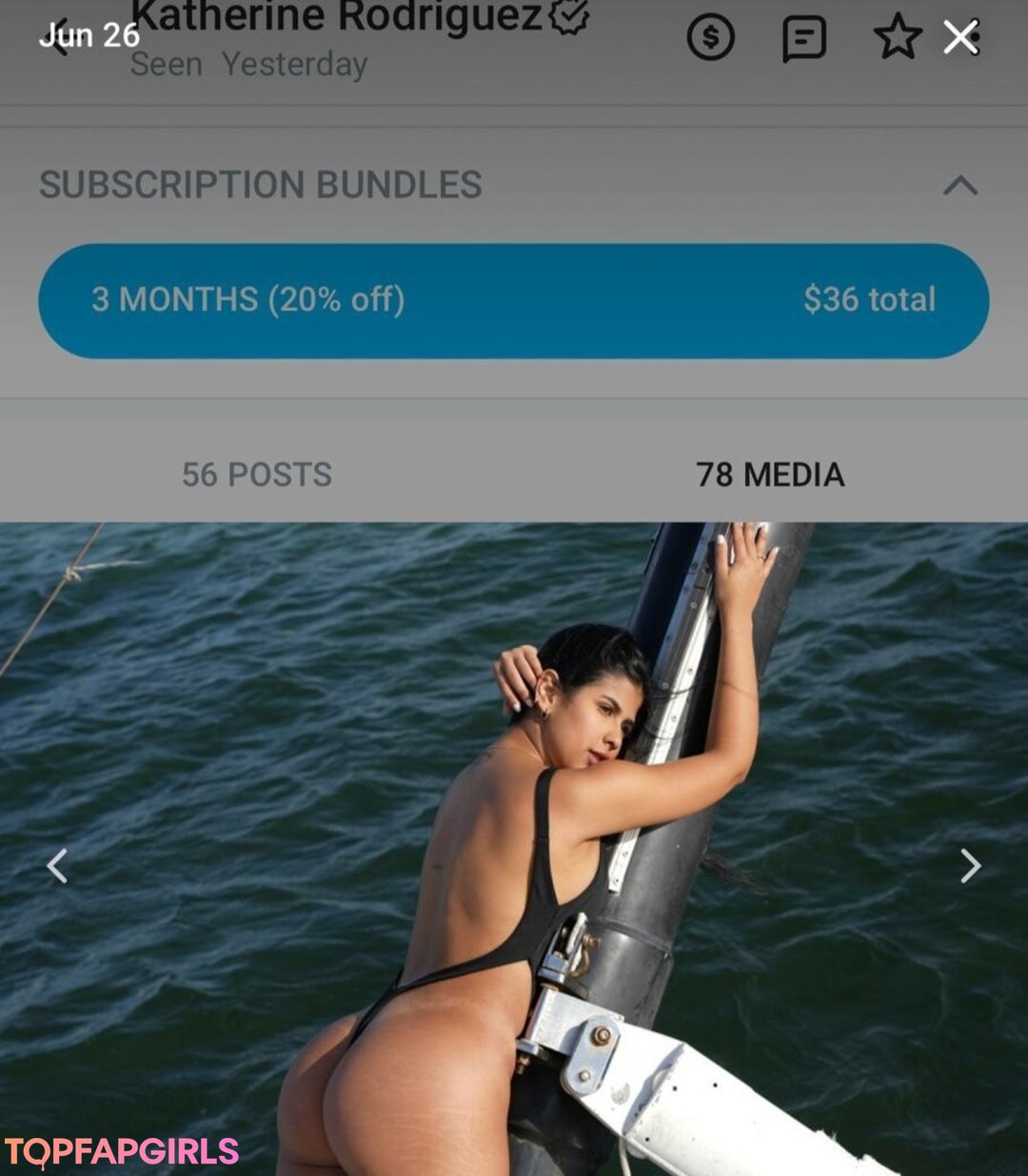Go to the next photo

pyautogui.click(x=970, y=866)
